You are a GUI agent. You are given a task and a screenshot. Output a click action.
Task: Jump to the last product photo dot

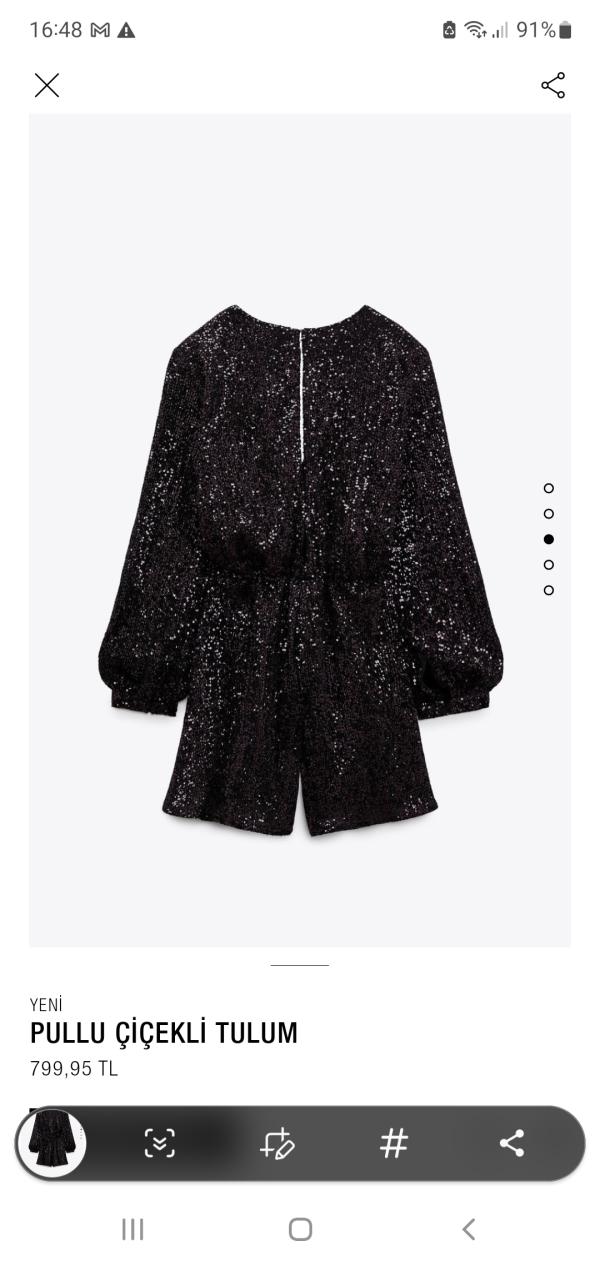coord(548,590)
